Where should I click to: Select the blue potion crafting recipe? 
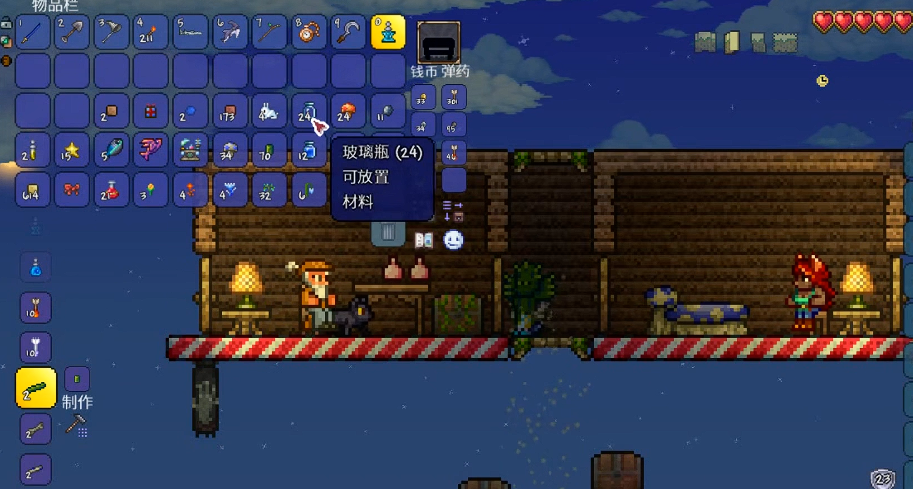click(x=36, y=267)
